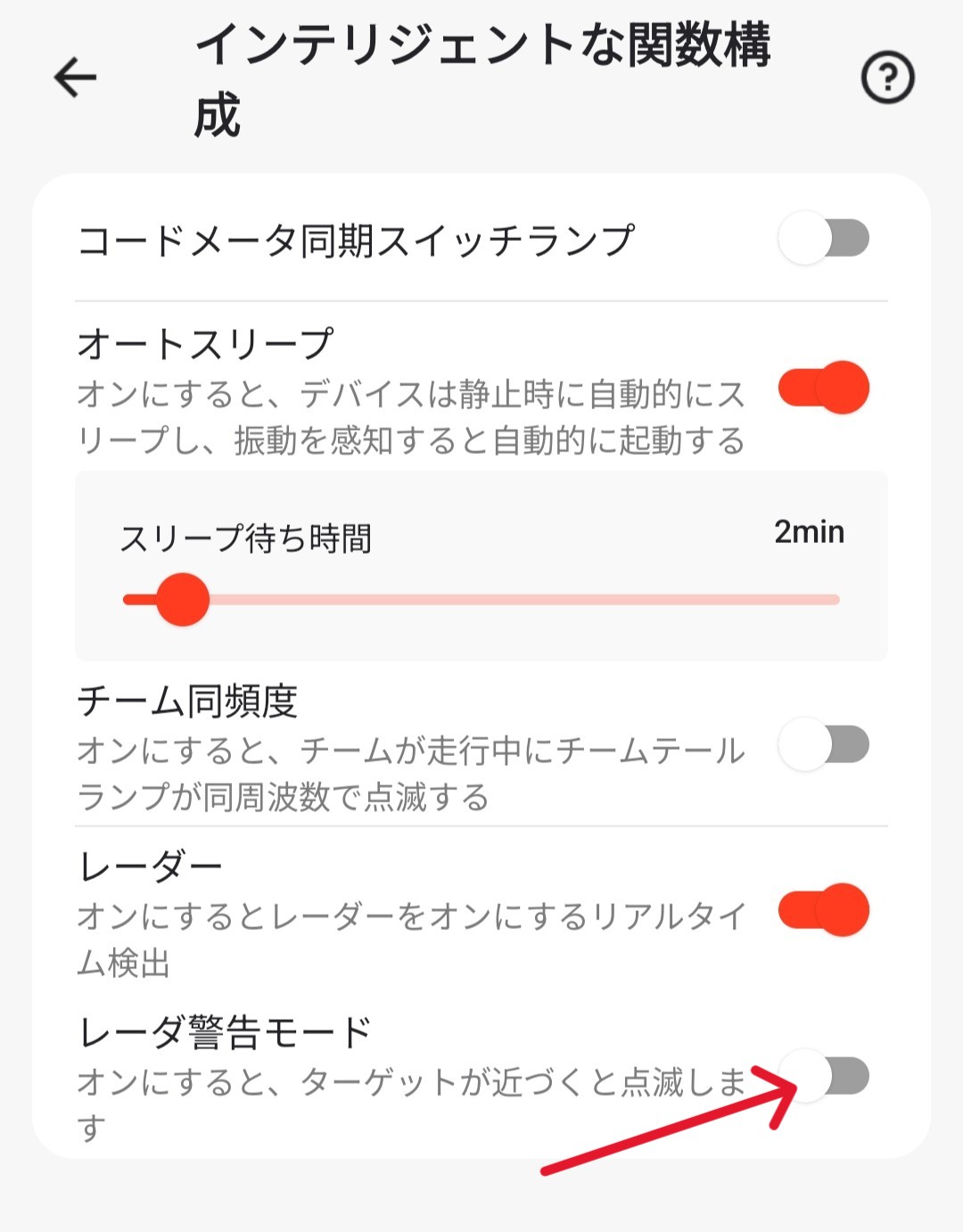Enable チーム同頻度 toggle

click(x=824, y=744)
